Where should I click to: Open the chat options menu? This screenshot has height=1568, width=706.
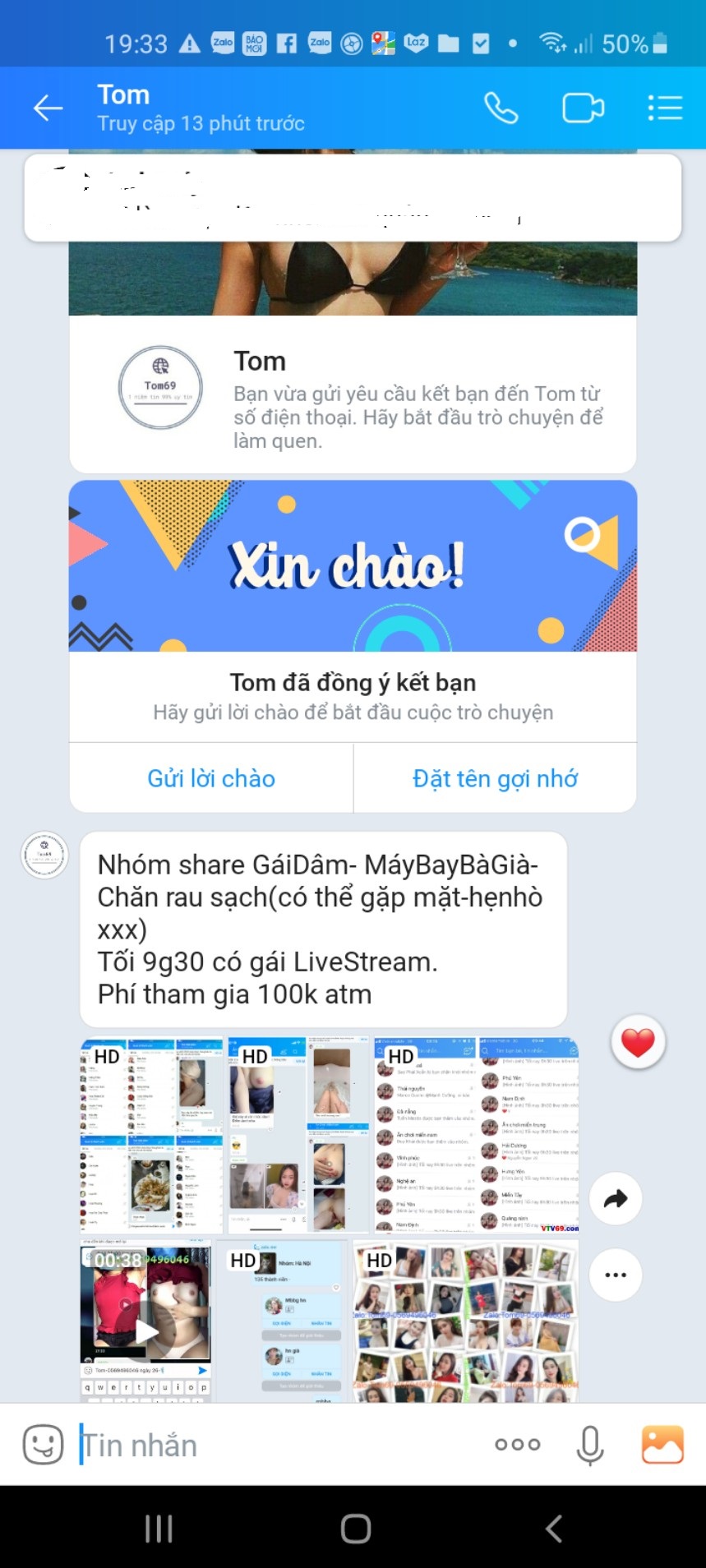coord(664,108)
